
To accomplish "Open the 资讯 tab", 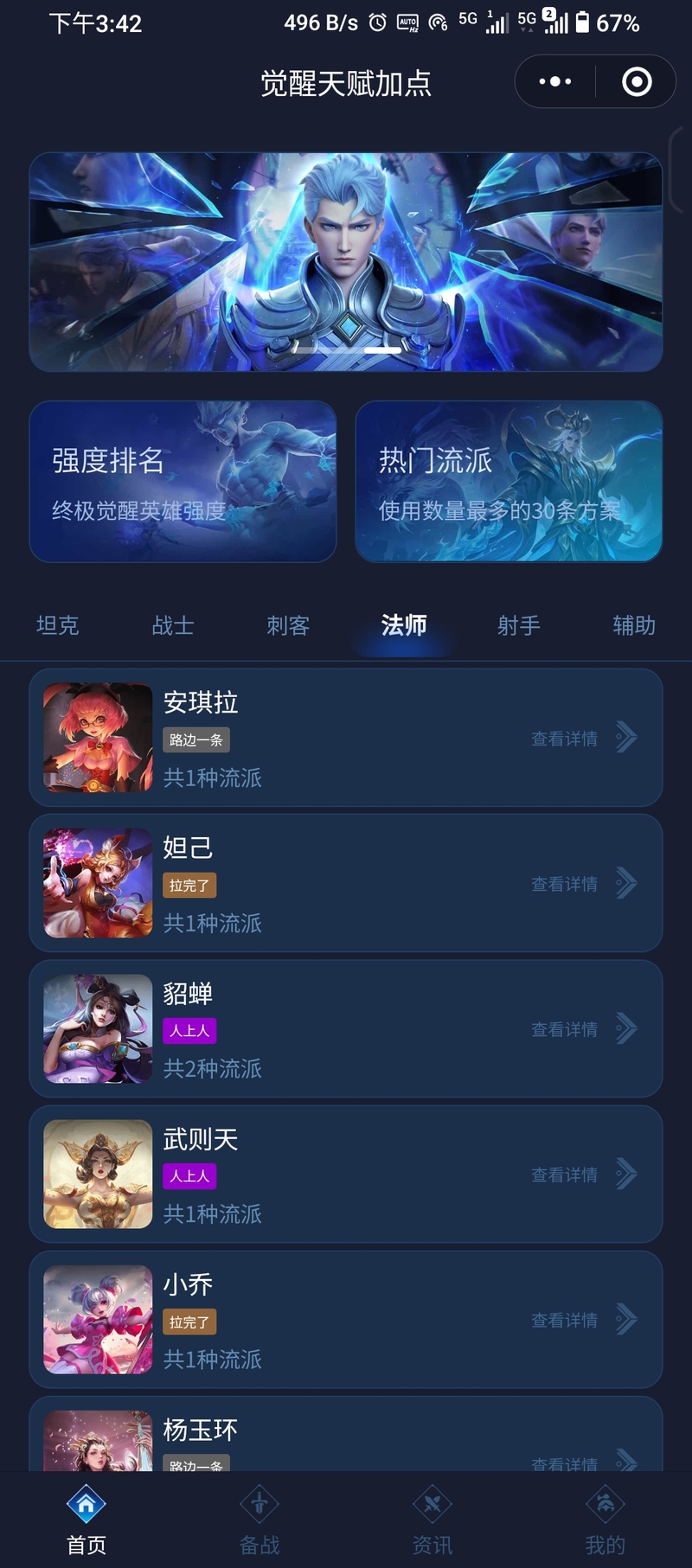I will click(432, 1520).
